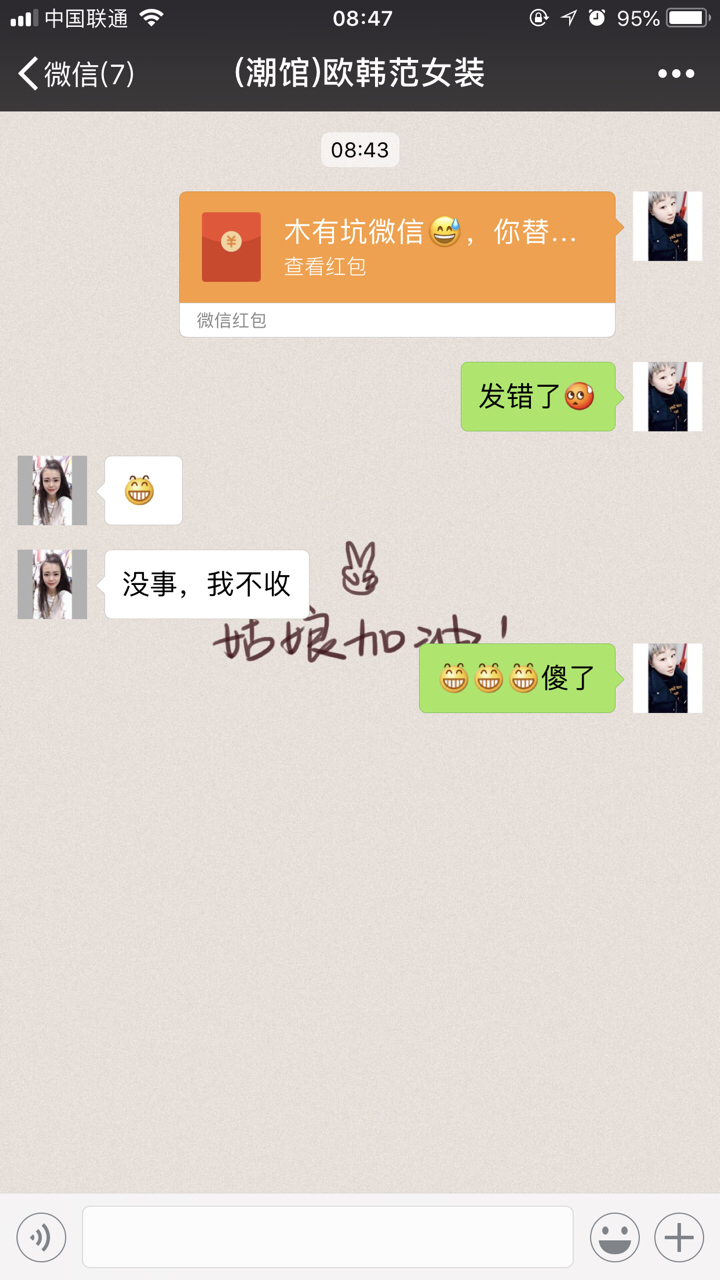Go back to the 微信(7) chat list

(75, 73)
